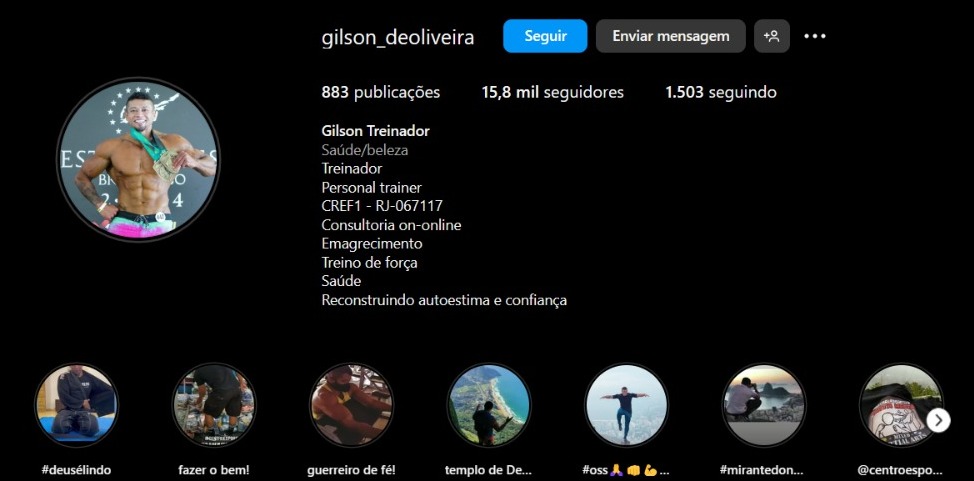Open the #deusélindo story highlight
Image resolution: width=974 pixels, height=481 pixels.
(x=77, y=405)
